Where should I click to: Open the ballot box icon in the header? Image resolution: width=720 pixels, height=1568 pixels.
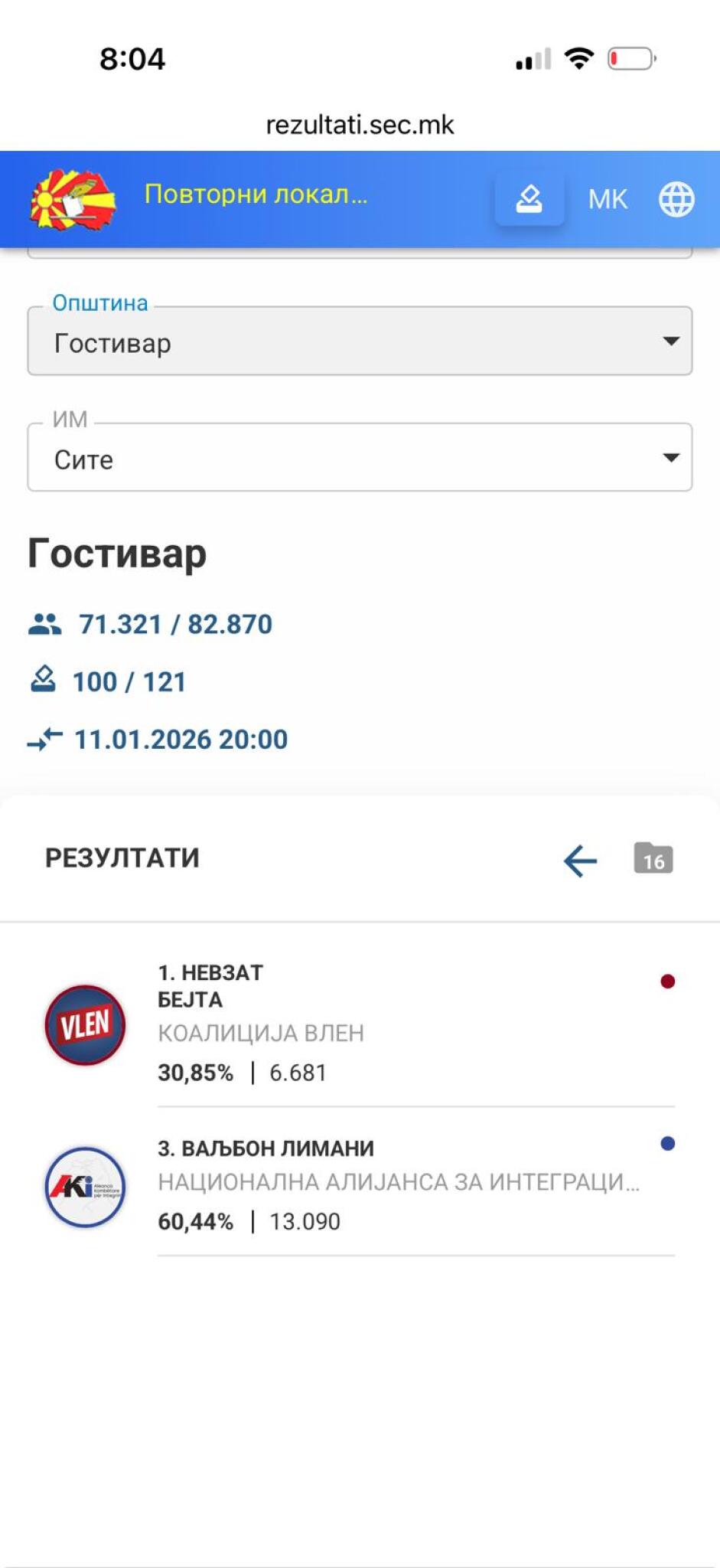pos(529,198)
